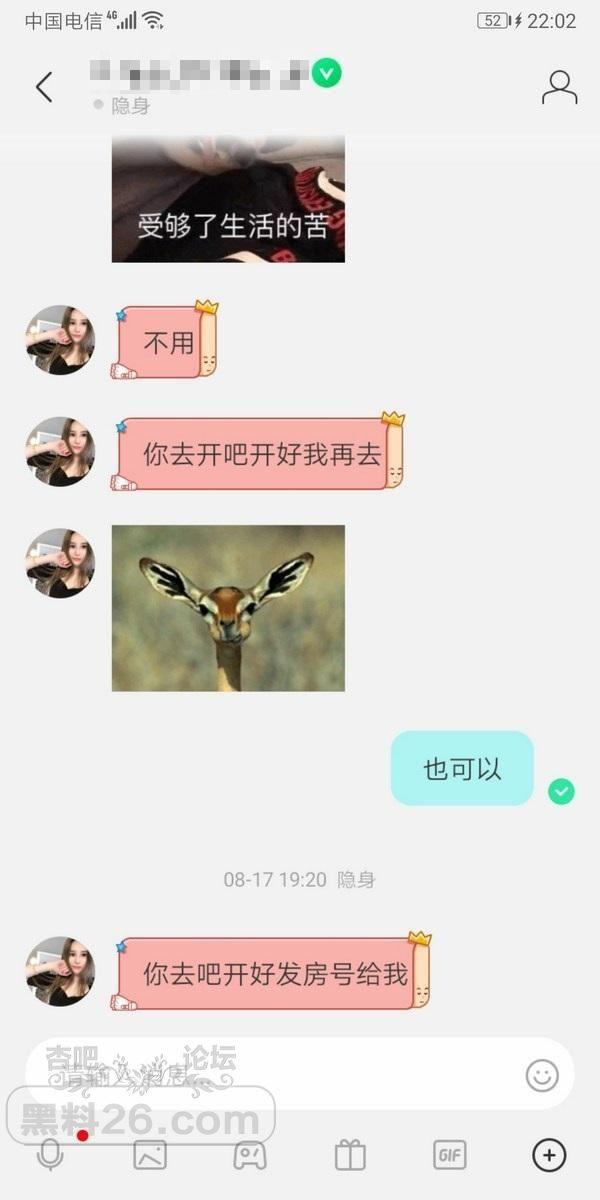Open the photo gallery picker
The width and height of the screenshot is (600, 1200).
click(150, 1155)
